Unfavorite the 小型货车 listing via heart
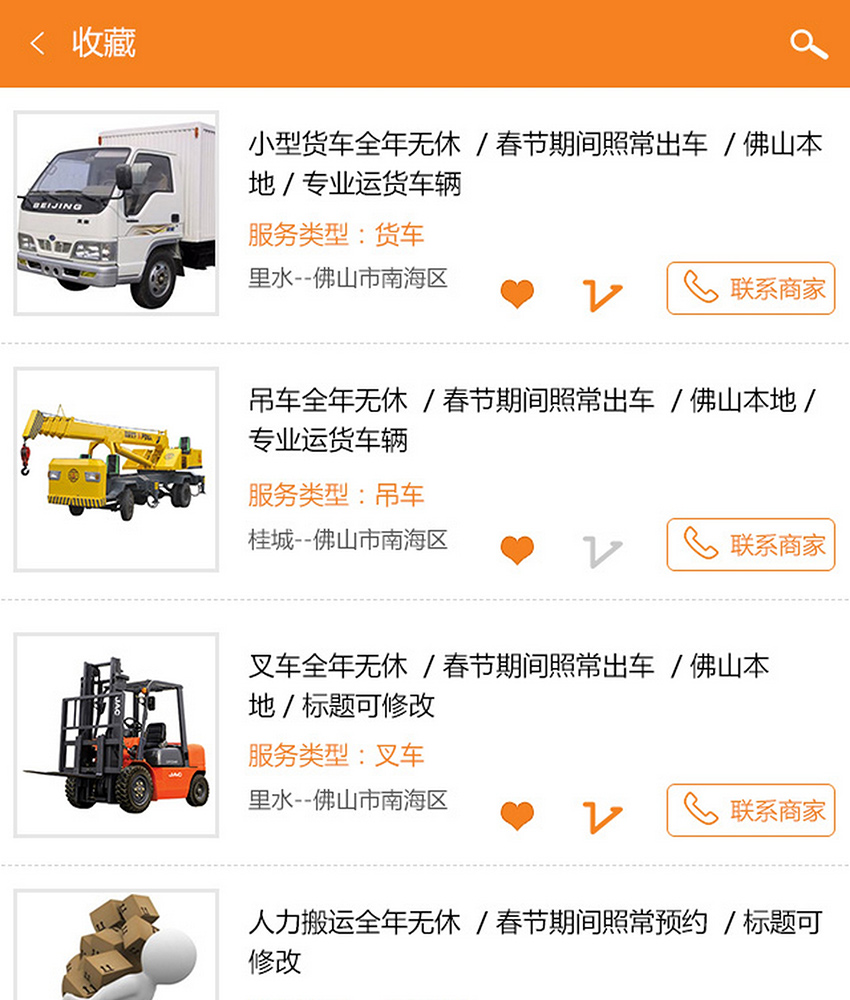Viewport: 850px width, 1000px height. (x=517, y=293)
